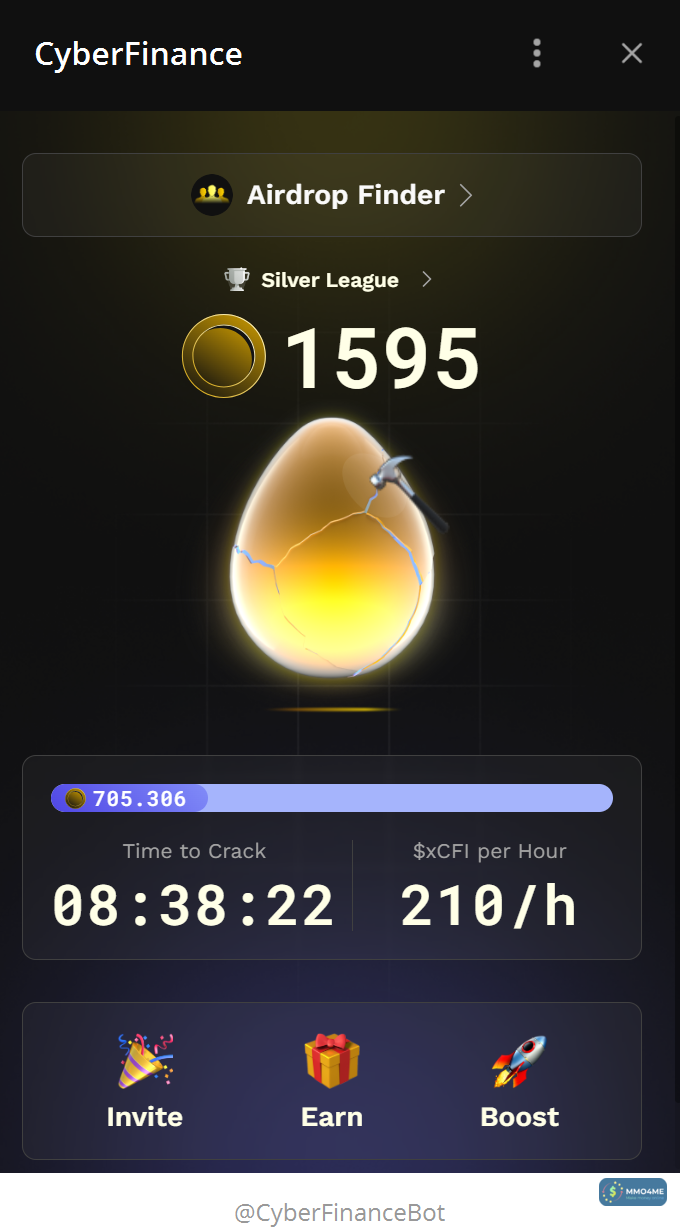Open the Airdrop Finder banner
The width and height of the screenshot is (680, 1231).
(x=332, y=195)
